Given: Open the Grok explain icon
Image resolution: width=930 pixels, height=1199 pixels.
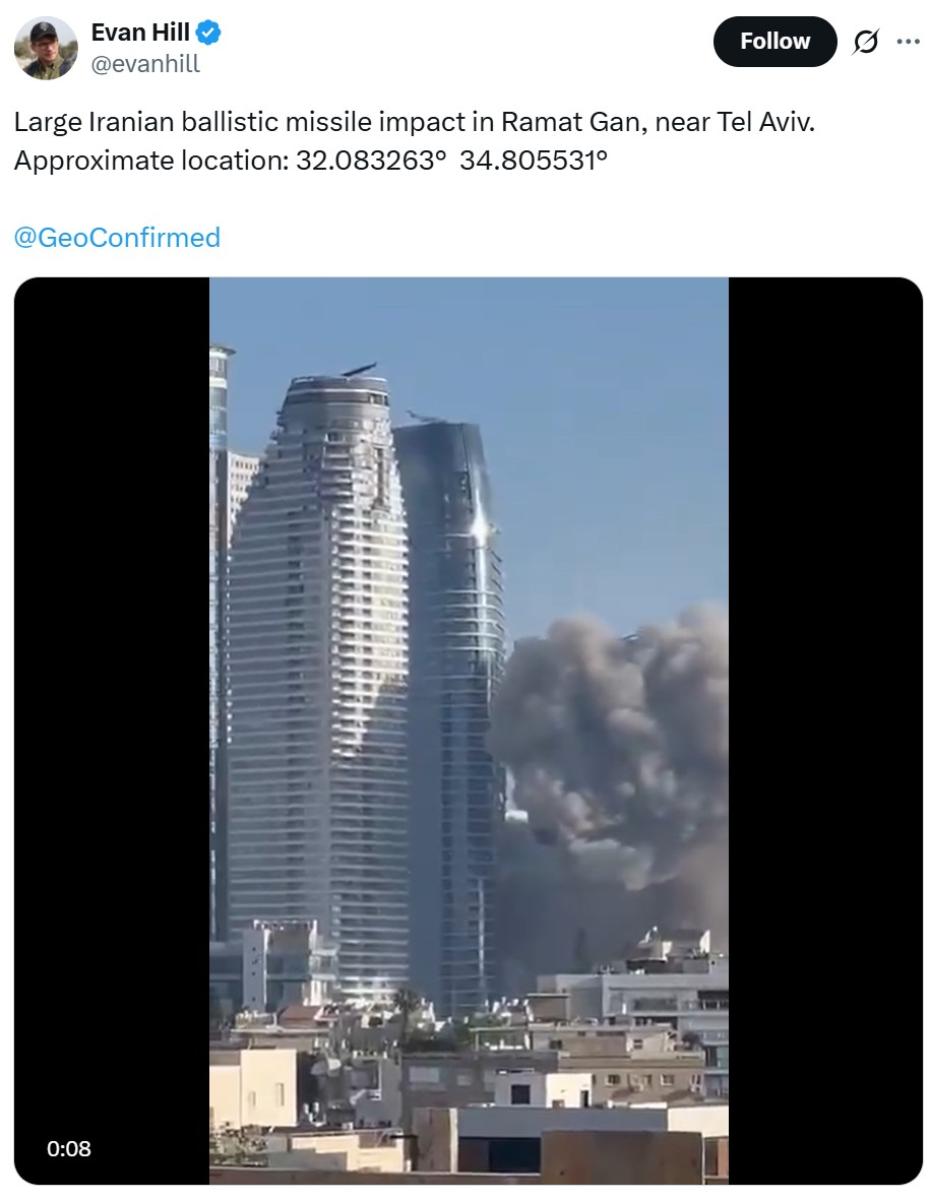Looking at the screenshot, I should click(x=865, y=42).
